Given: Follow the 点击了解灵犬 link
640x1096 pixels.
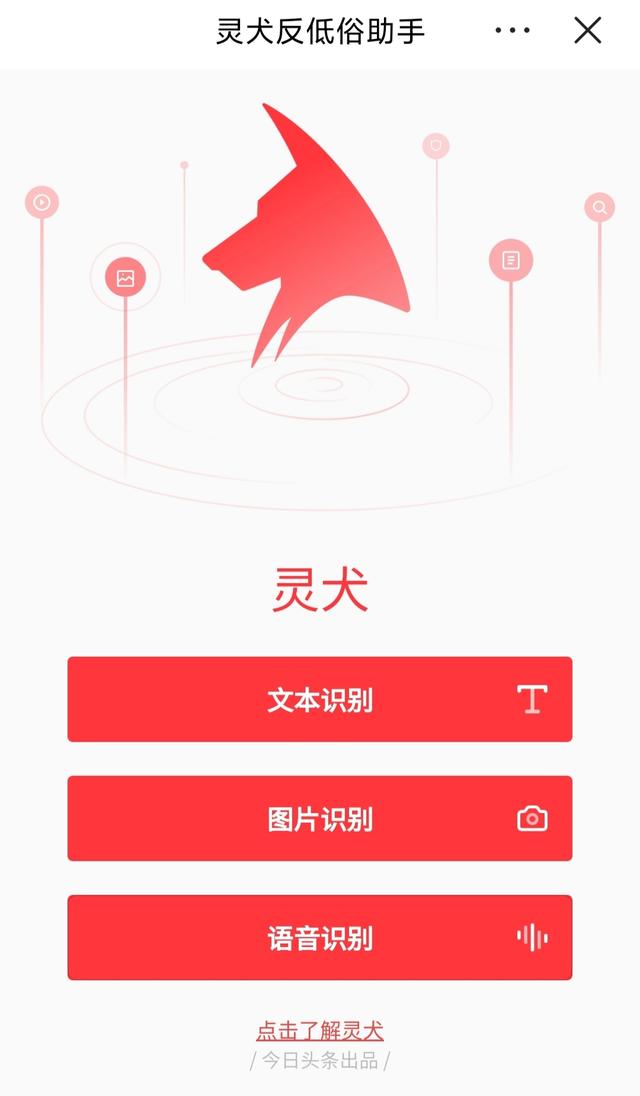Looking at the screenshot, I should [320, 1031].
